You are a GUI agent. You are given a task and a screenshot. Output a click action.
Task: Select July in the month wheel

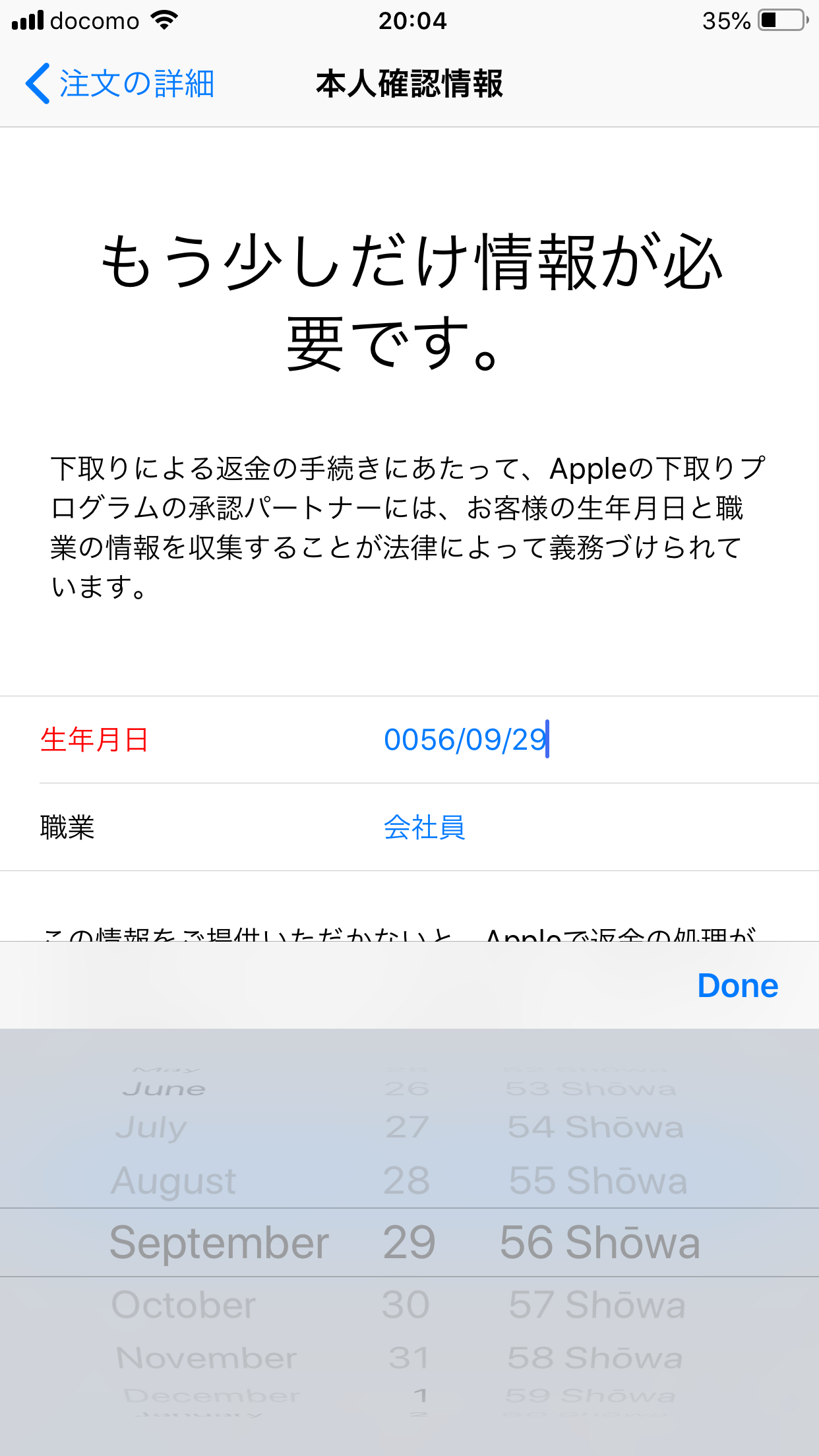pyautogui.click(x=152, y=1127)
